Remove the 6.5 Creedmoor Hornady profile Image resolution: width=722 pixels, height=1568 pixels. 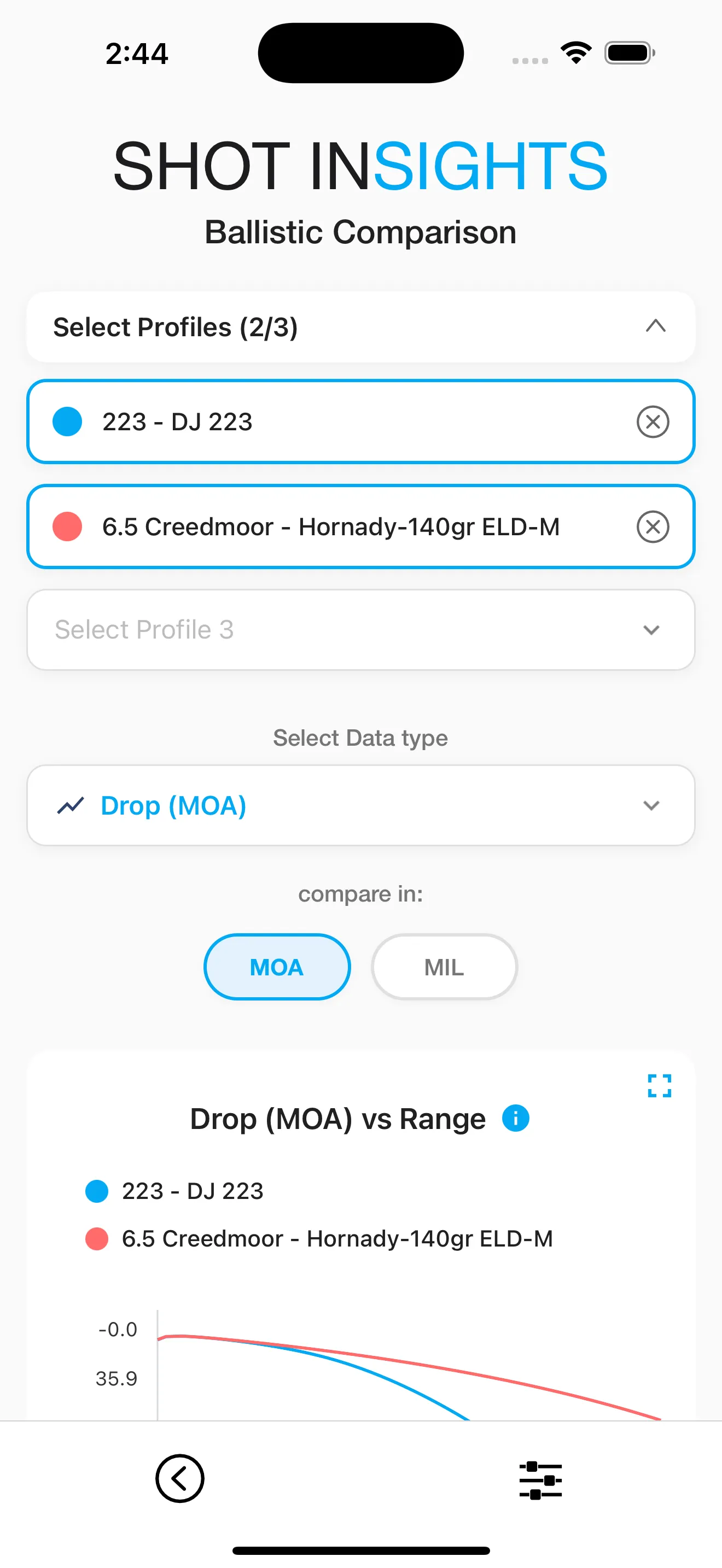pyautogui.click(x=653, y=526)
